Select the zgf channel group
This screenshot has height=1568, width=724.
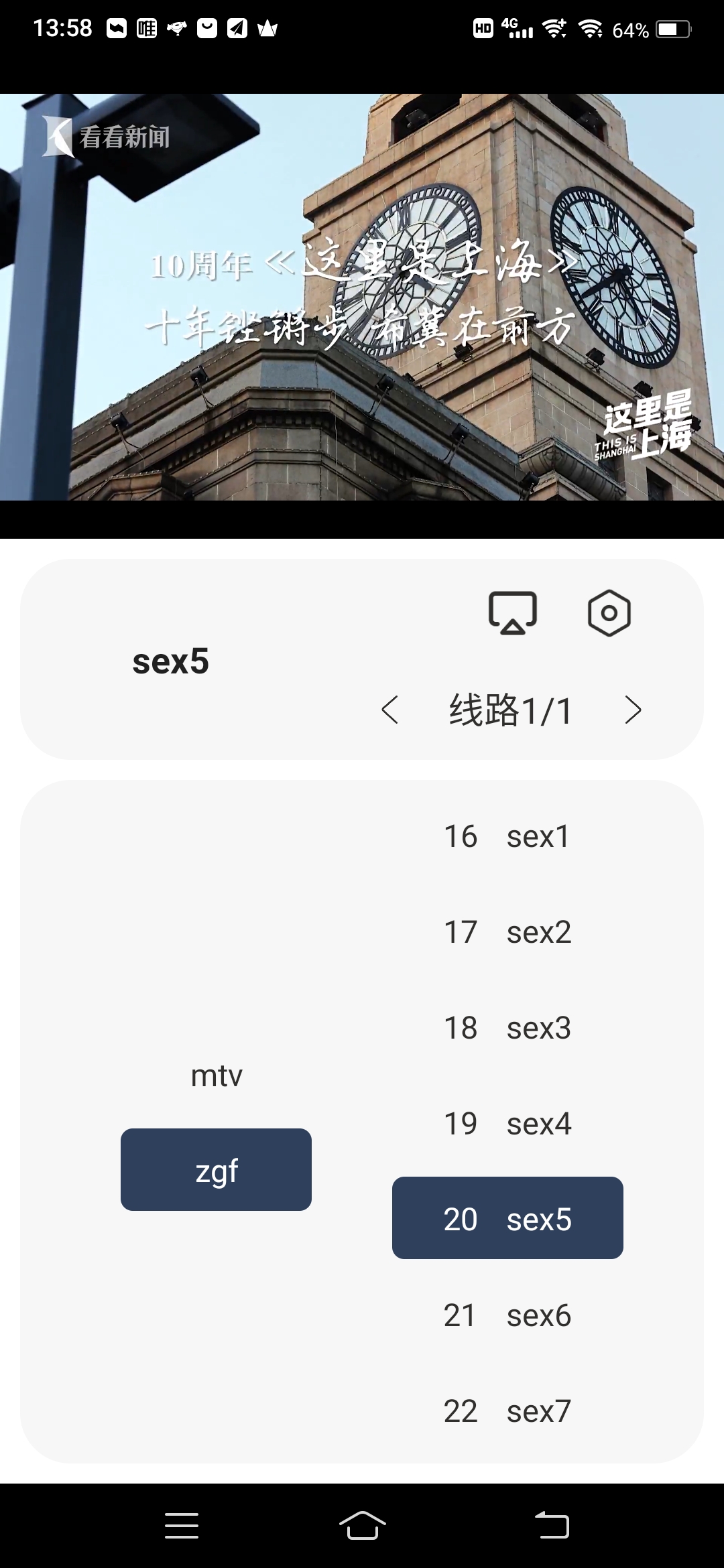[216, 1170]
